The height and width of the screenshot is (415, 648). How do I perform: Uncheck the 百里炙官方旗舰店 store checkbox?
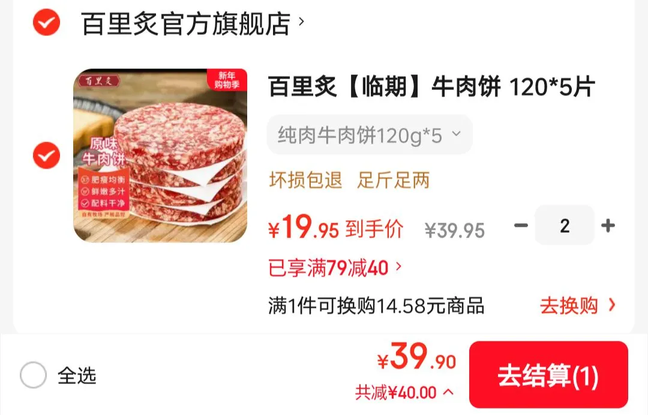click(x=46, y=22)
